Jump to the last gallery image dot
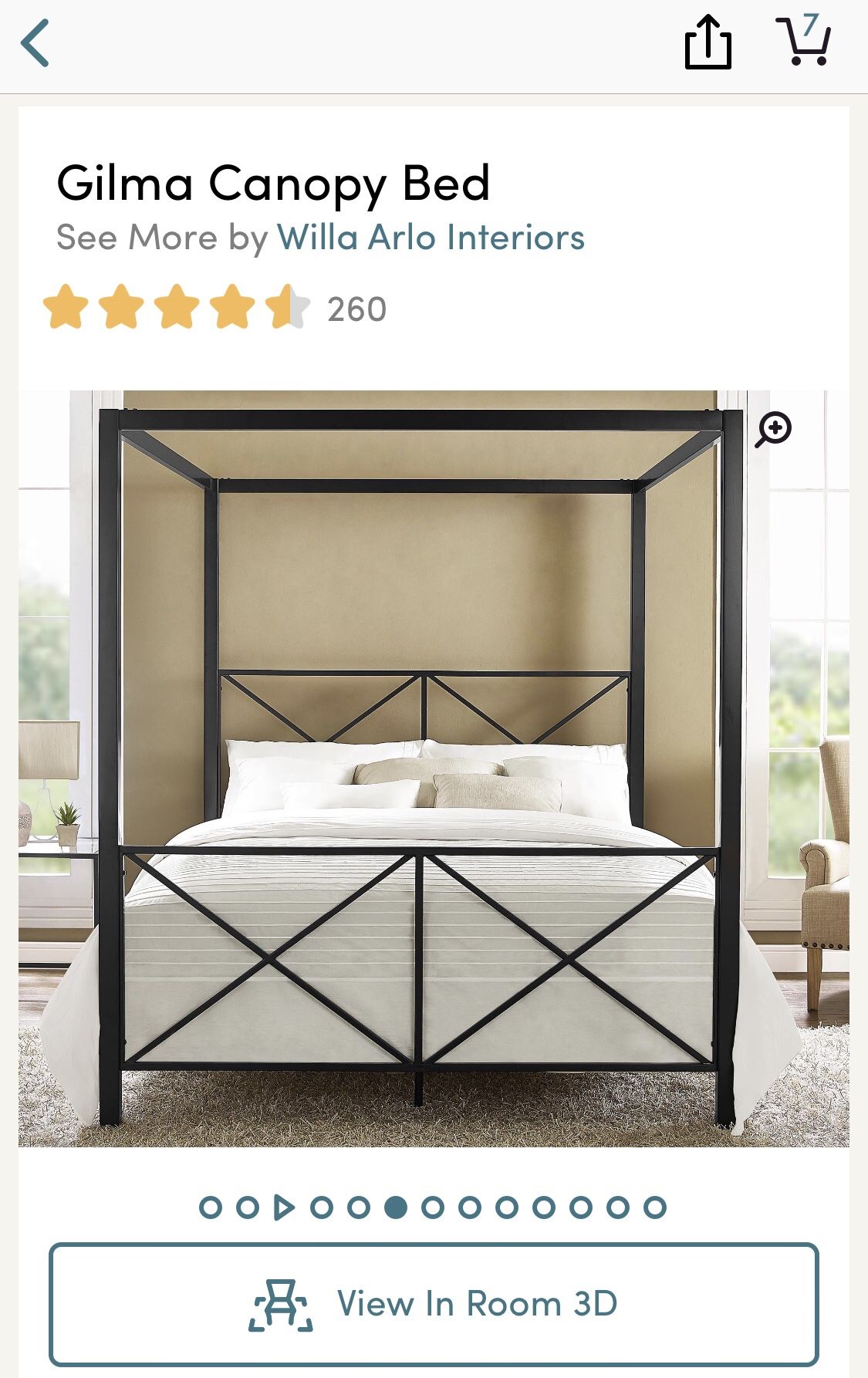This screenshot has height=1378, width=868. click(x=655, y=1207)
